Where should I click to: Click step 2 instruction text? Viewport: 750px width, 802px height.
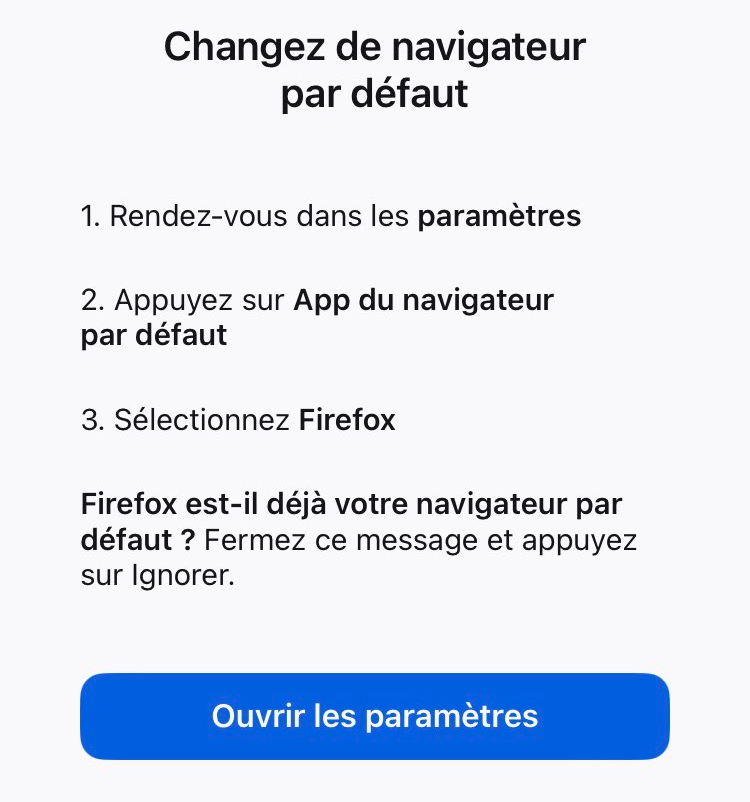click(x=316, y=317)
